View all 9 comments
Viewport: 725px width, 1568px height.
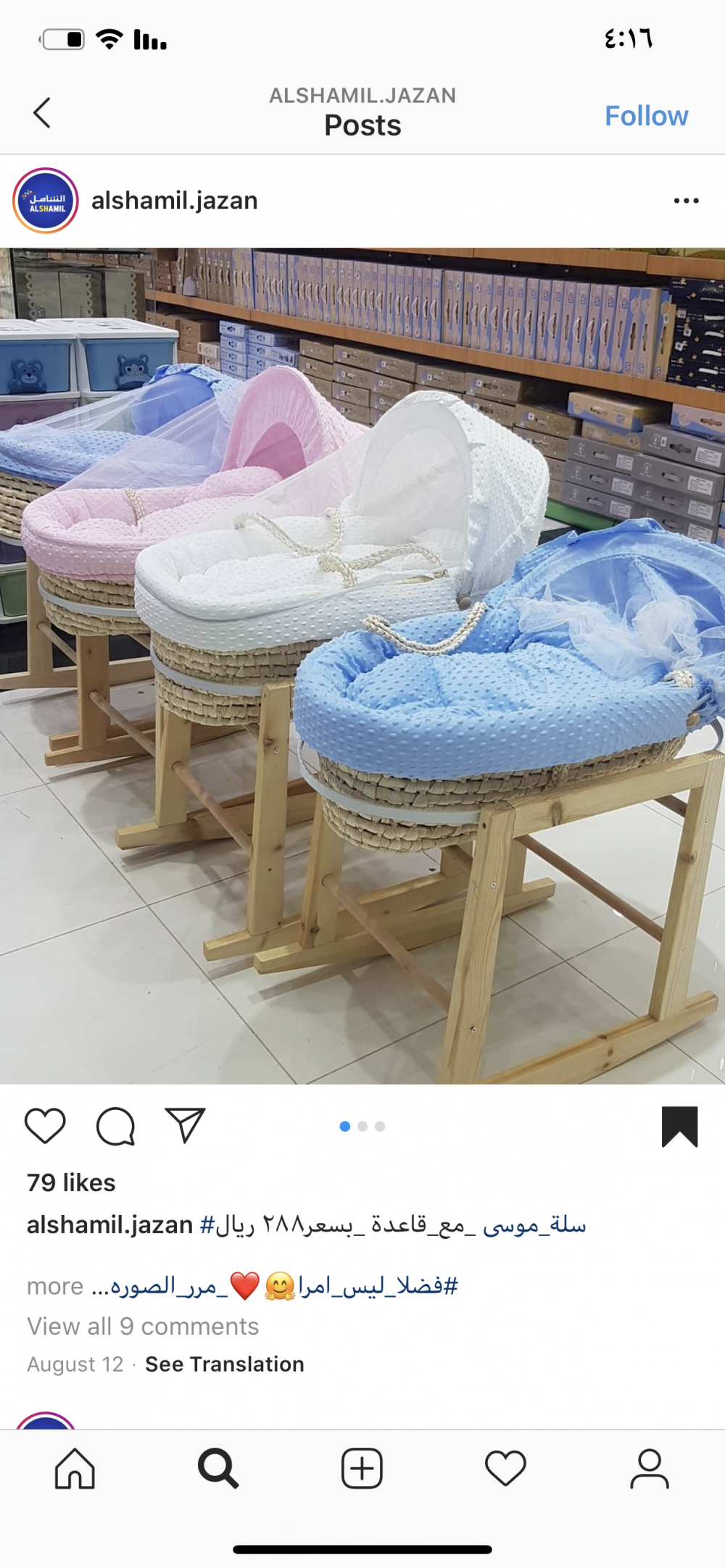tap(143, 1326)
